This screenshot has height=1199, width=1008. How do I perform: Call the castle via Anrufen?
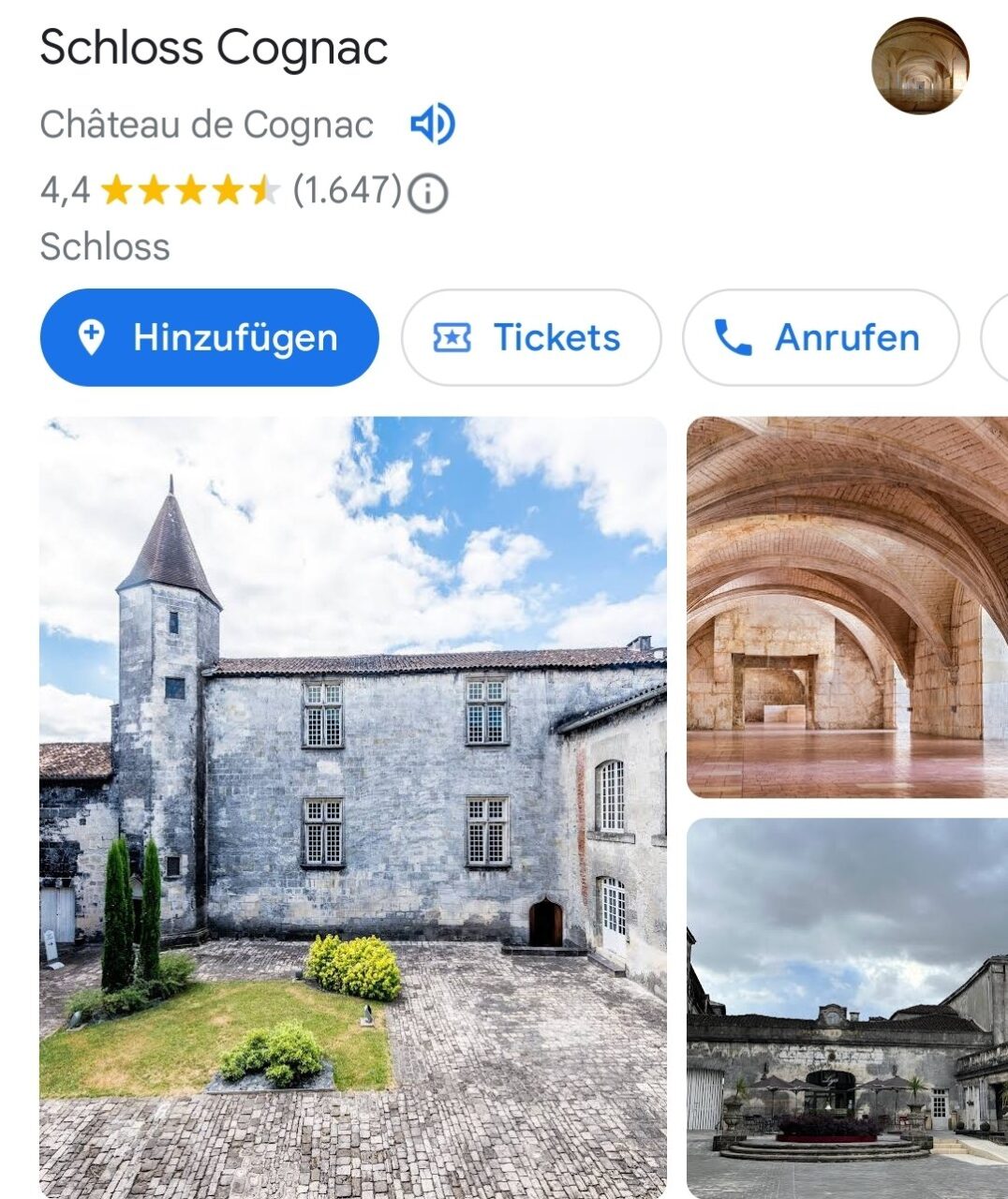tap(821, 337)
